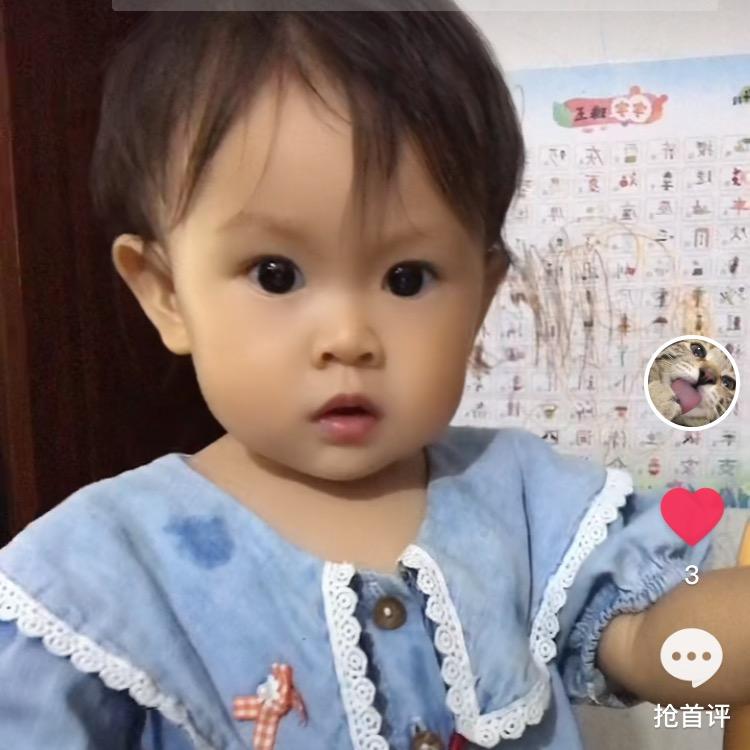Screen dimensions: 750x750
Task: Tap the red heart like icon
Action: (692, 516)
